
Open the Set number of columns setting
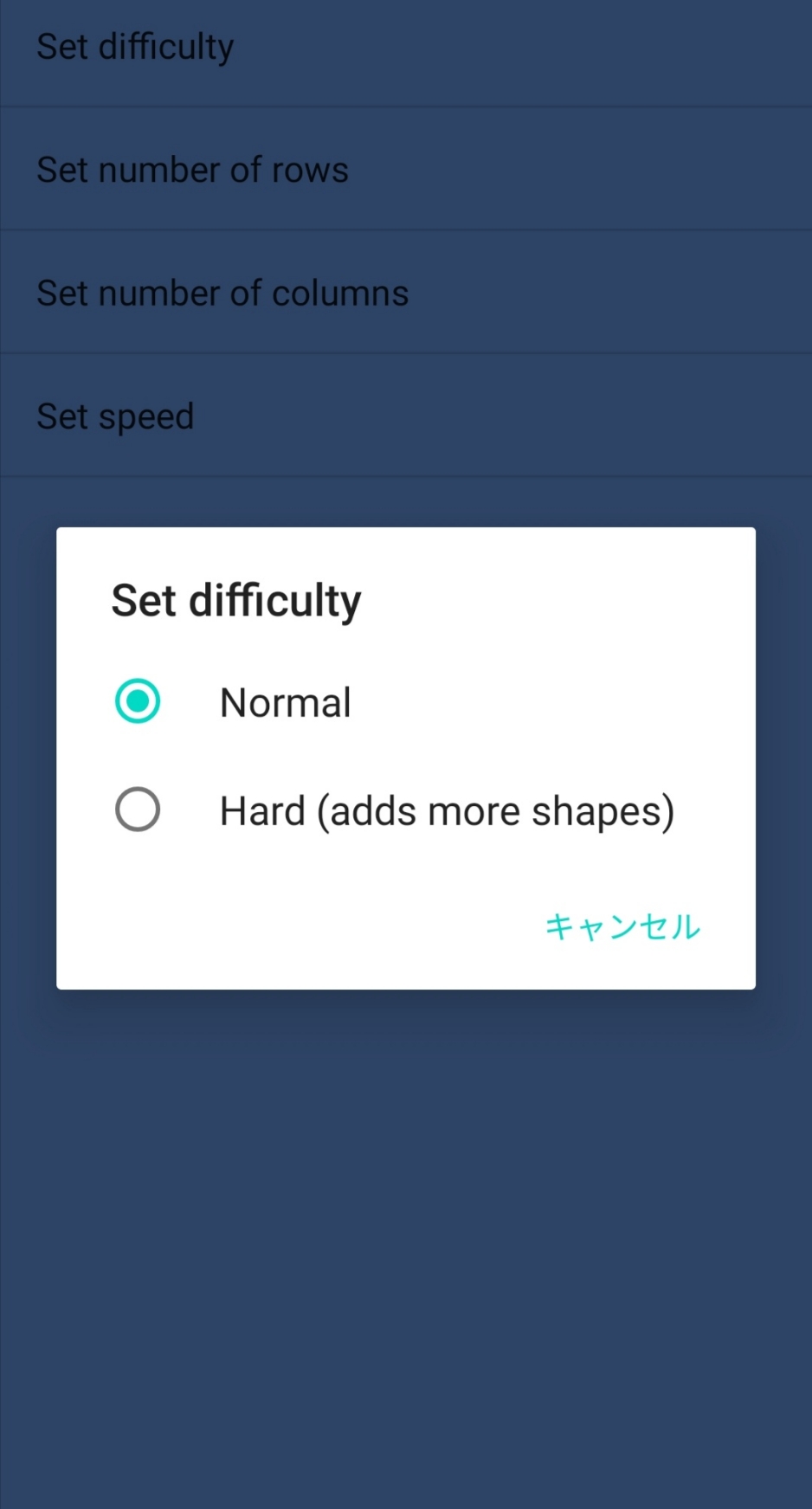coord(222,293)
